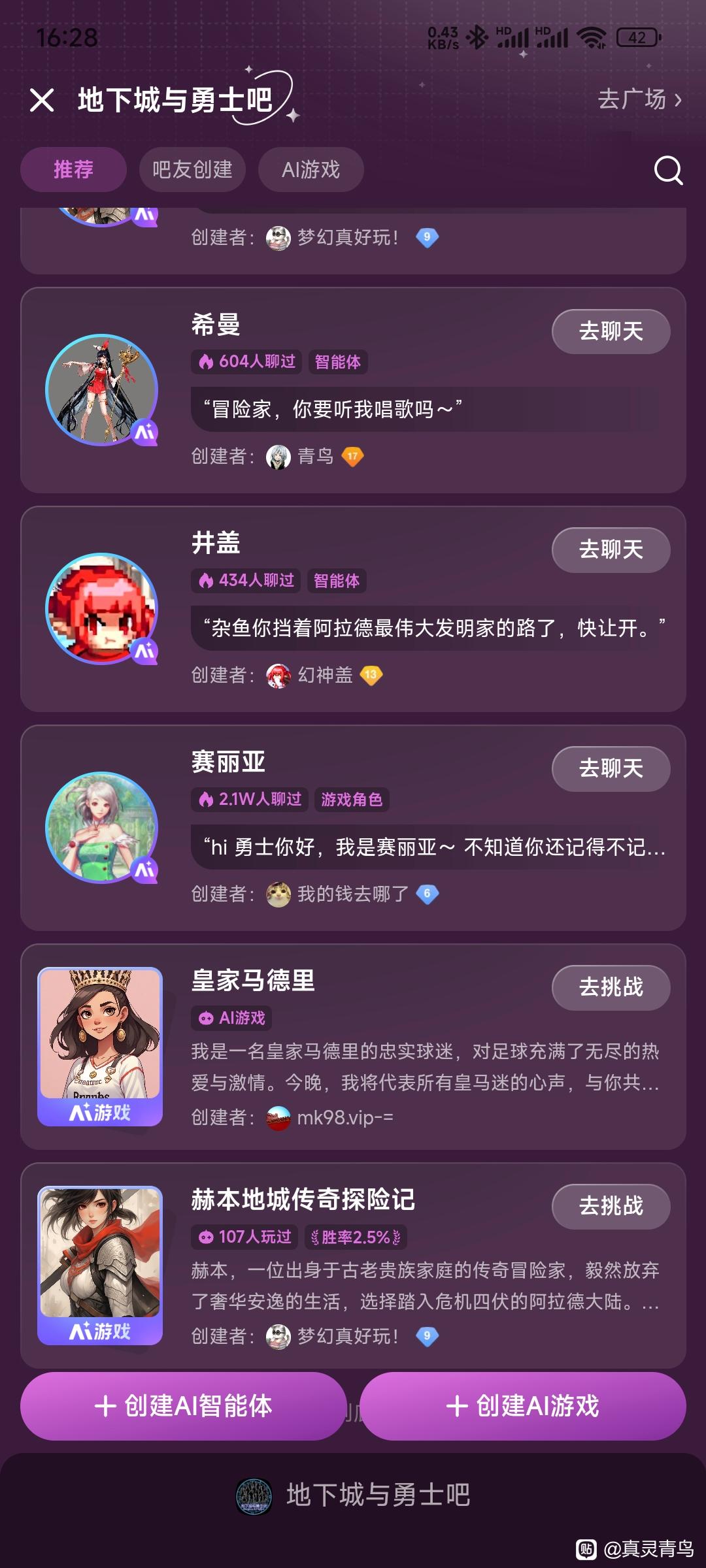Select the 推荐 tab
Viewport: 706px width, 1568px height.
pos(73,170)
